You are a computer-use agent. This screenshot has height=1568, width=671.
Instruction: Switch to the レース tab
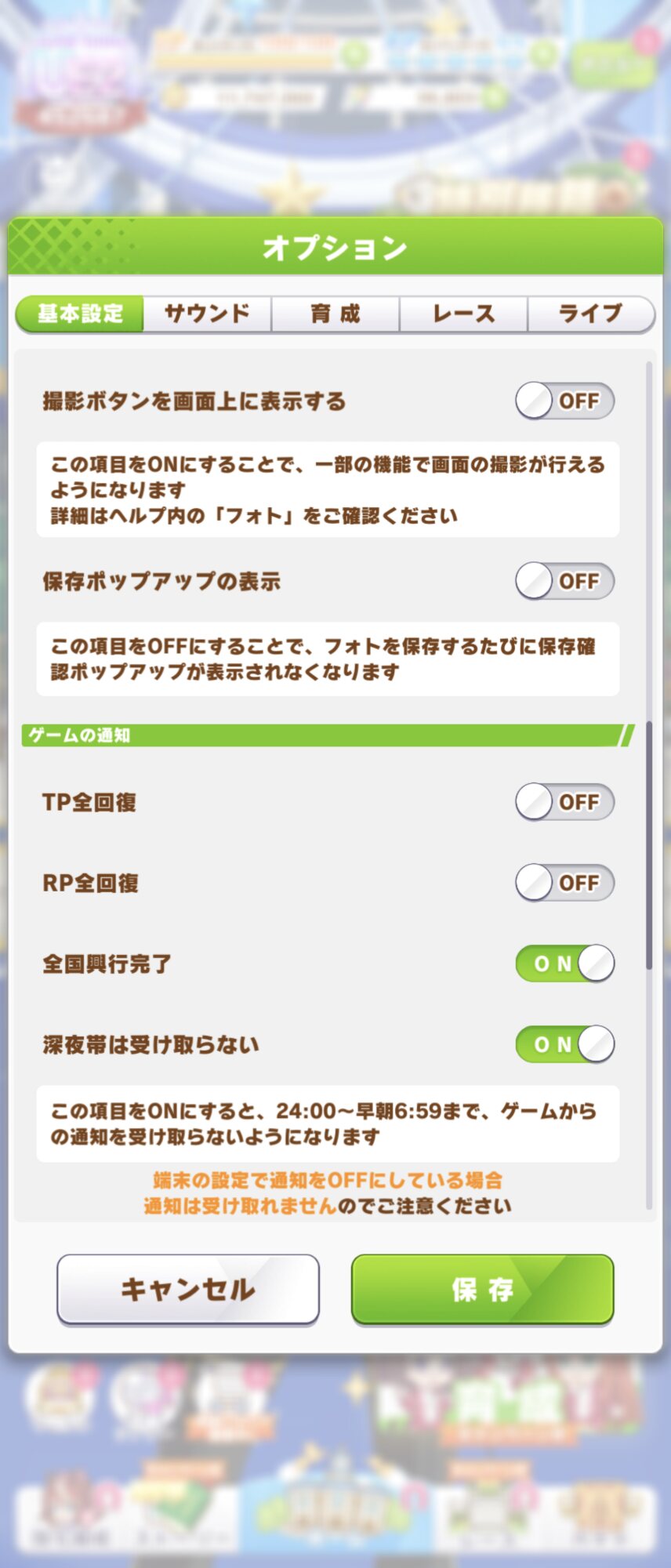point(464,314)
